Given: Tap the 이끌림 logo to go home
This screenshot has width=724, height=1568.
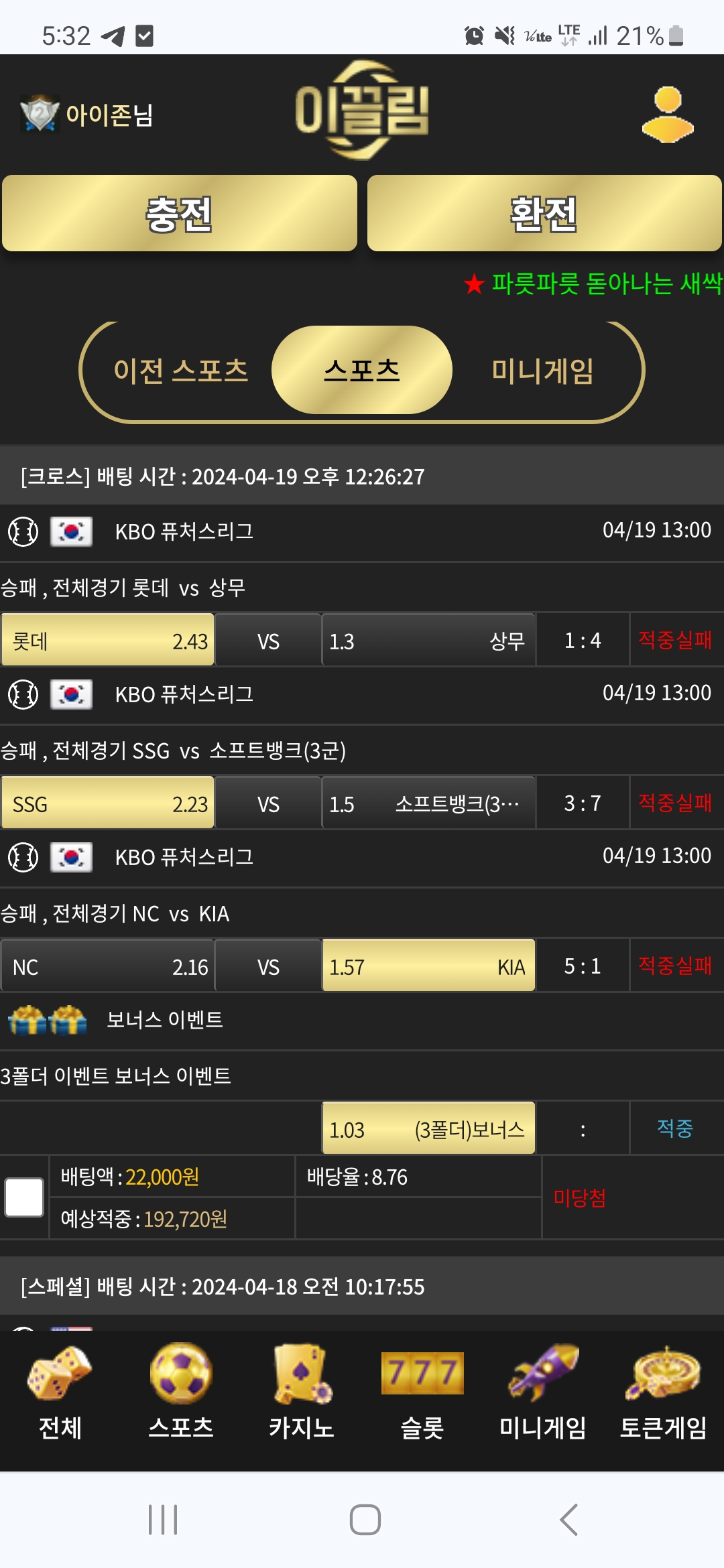Looking at the screenshot, I should (362, 111).
